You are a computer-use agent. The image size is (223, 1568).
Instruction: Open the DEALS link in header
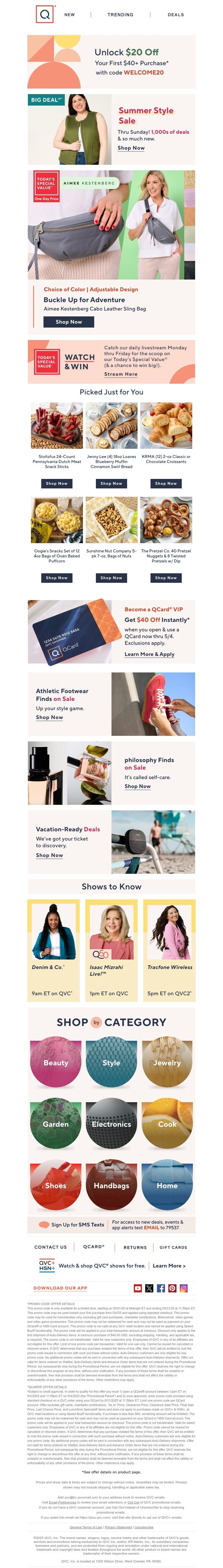tap(176, 15)
